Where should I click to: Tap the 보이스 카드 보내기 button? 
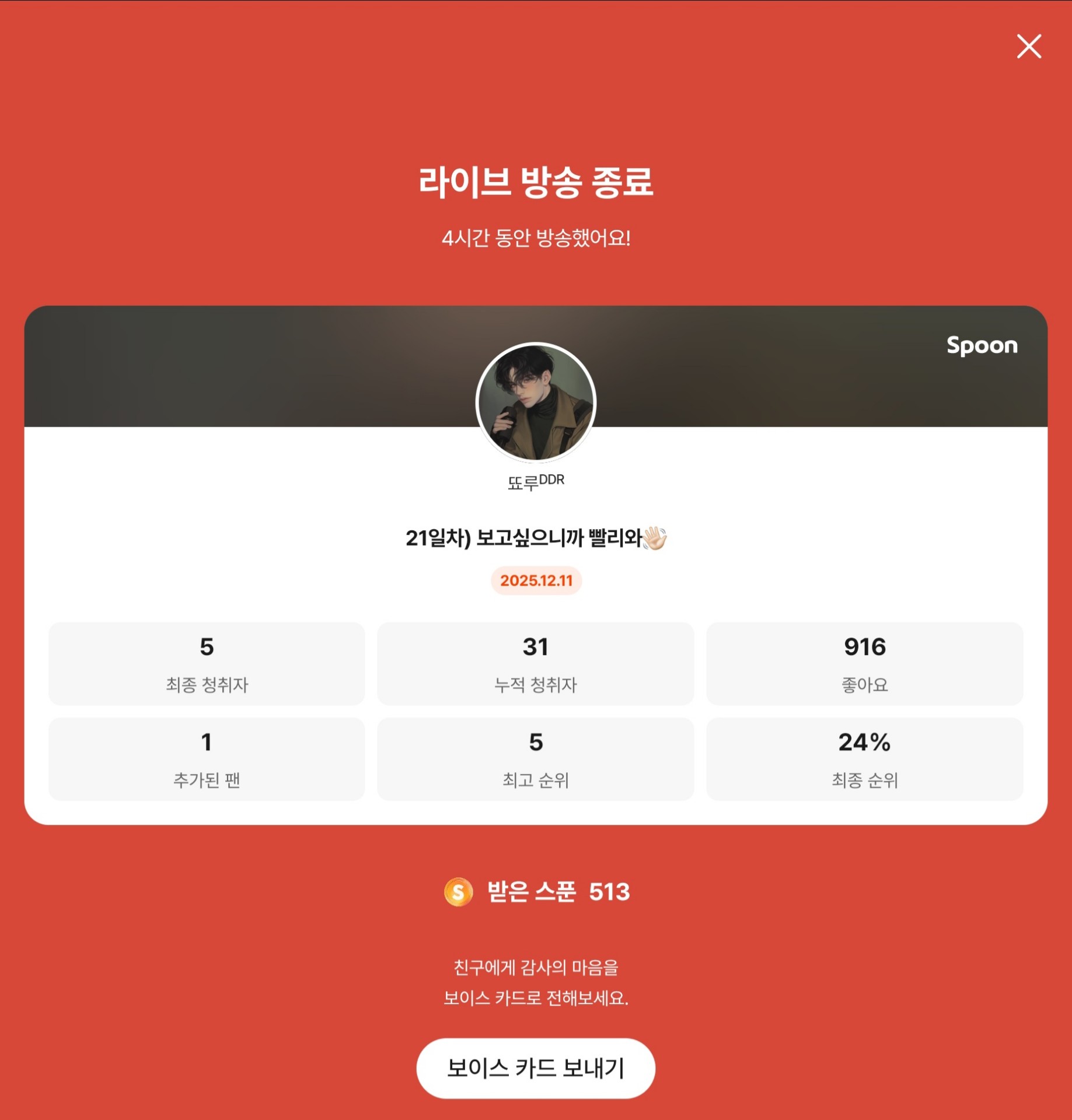point(535,1068)
